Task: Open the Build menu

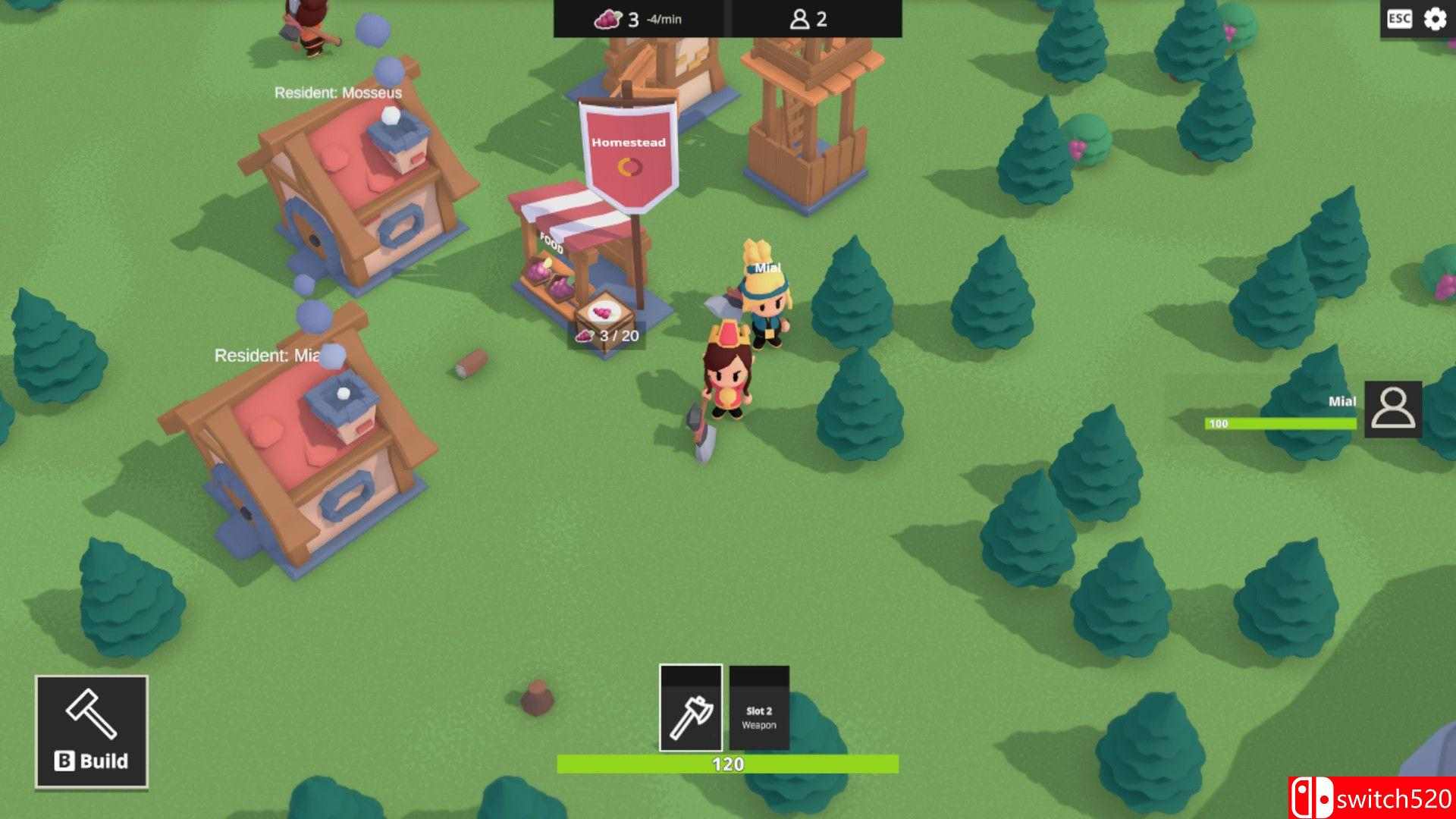Action: (91, 731)
